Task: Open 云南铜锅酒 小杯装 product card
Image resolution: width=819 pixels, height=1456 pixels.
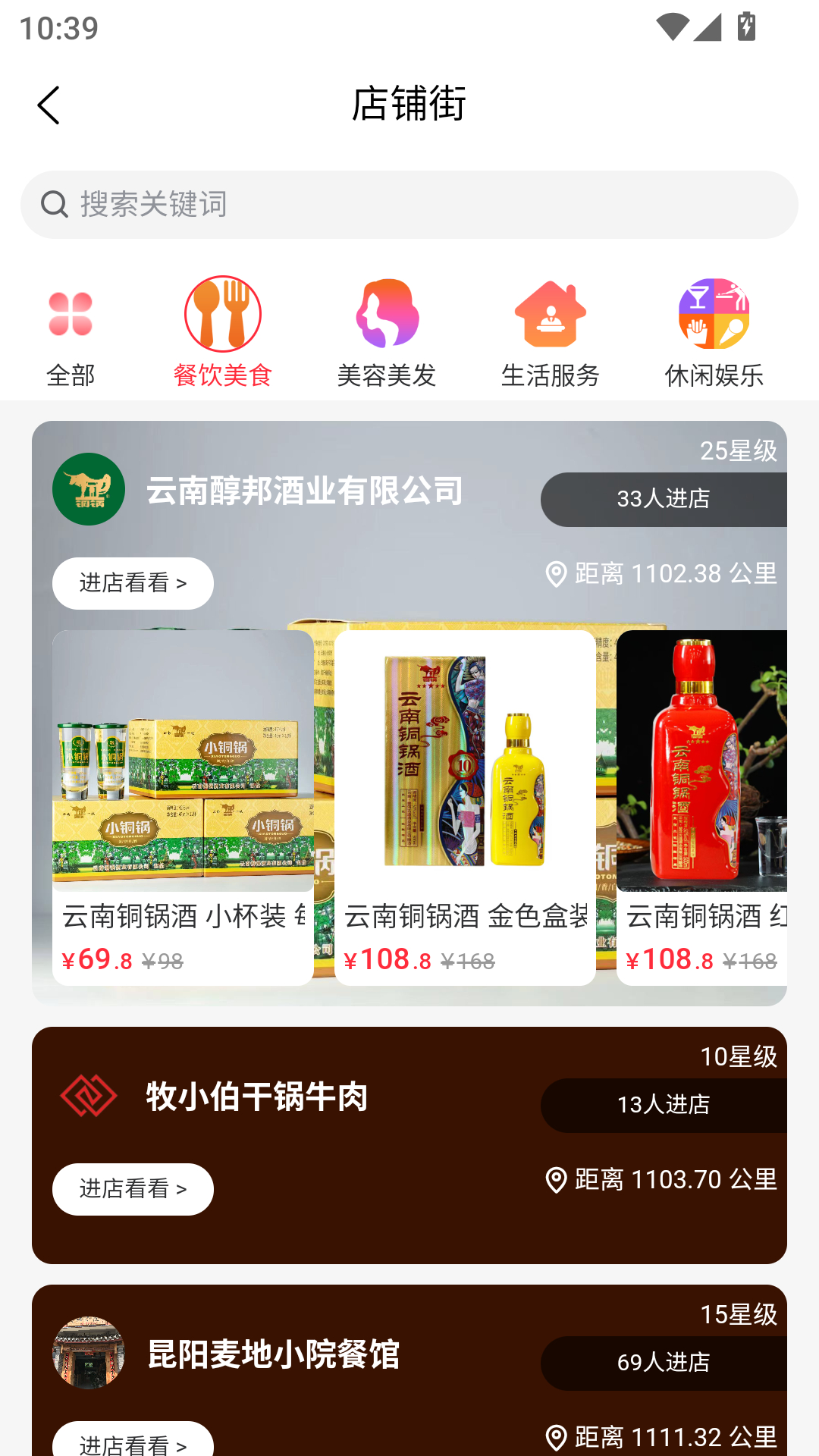Action: coord(183,808)
